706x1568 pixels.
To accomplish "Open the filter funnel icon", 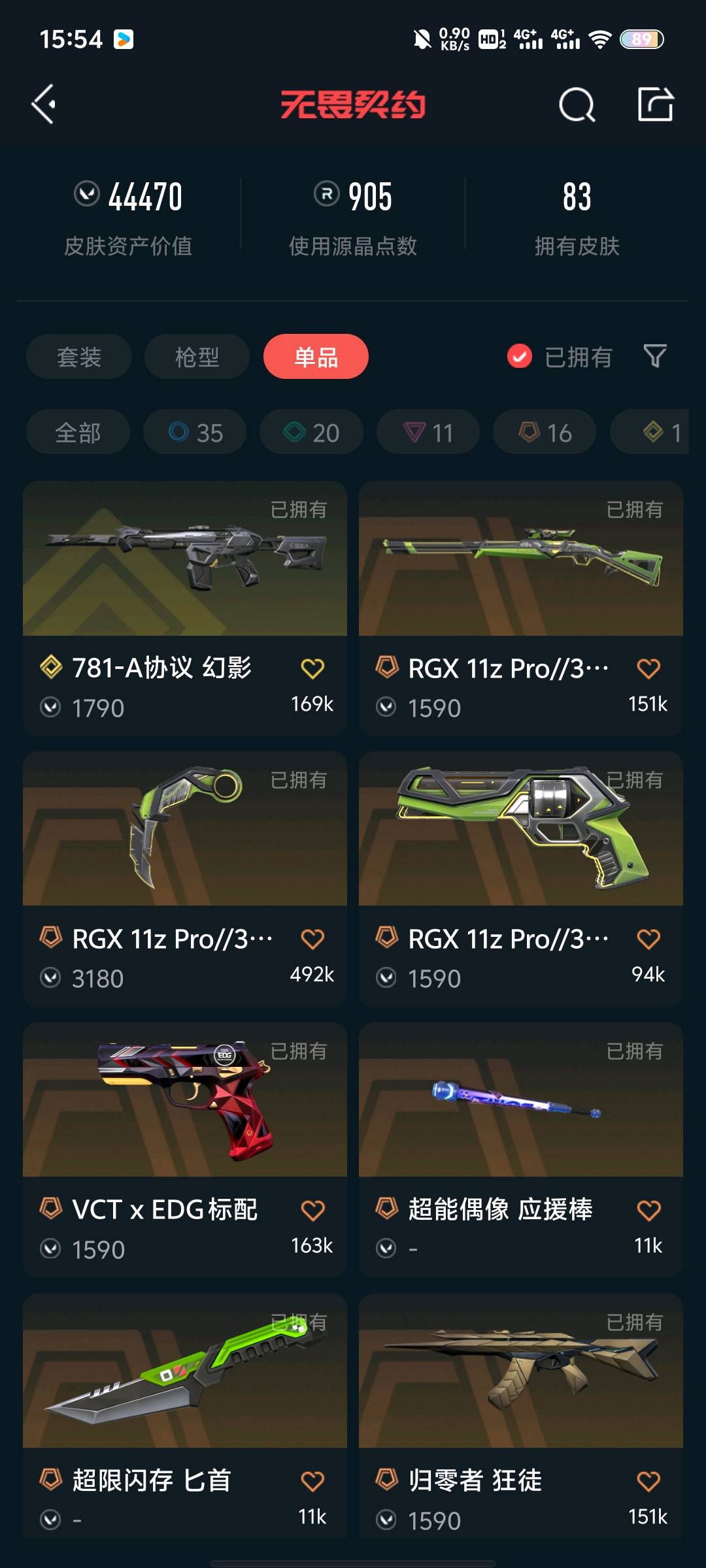I will coord(655,357).
